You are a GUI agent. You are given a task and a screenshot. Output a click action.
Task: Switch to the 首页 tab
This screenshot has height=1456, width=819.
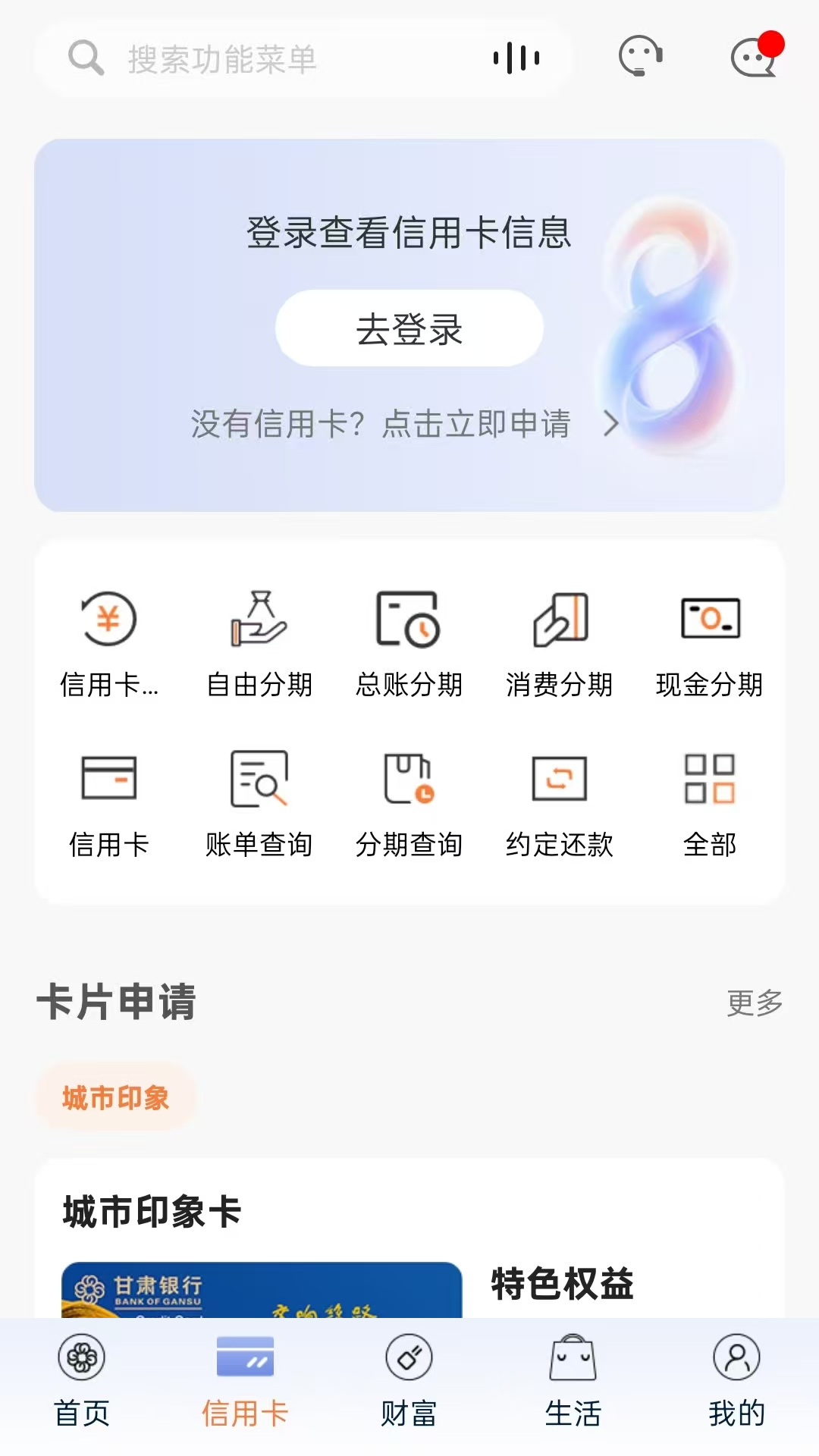(x=81, y=1388)
